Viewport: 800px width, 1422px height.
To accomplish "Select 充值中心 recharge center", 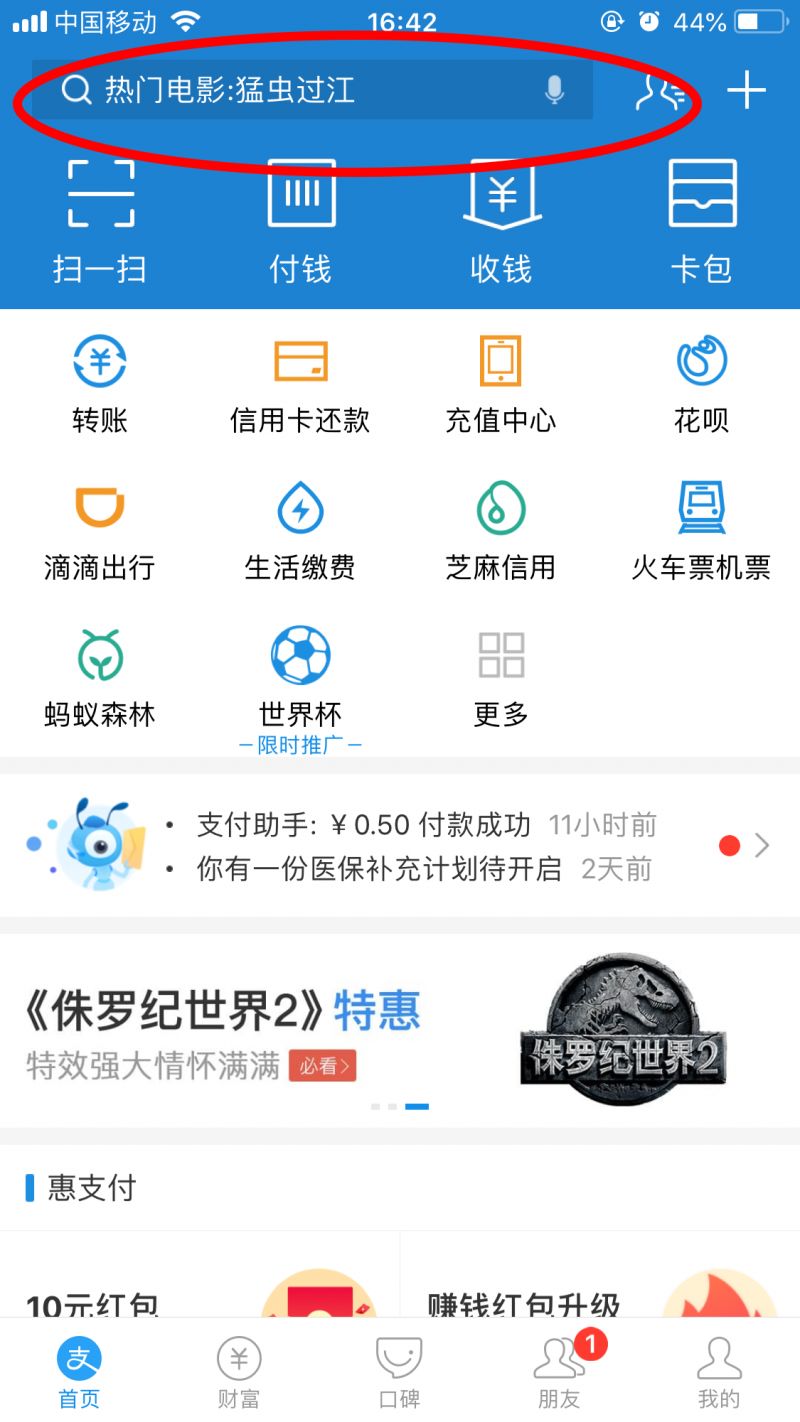I will click(500, 385).
